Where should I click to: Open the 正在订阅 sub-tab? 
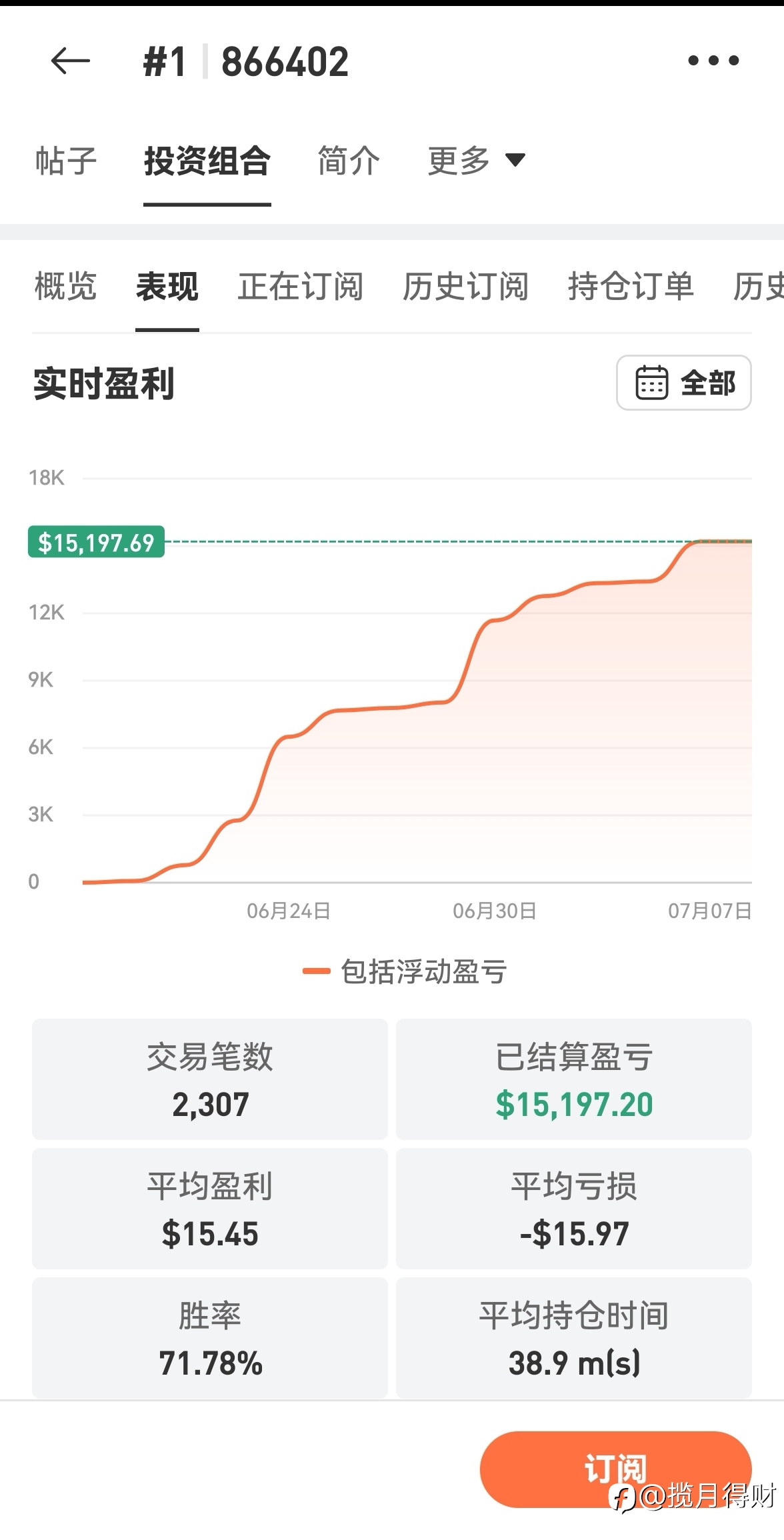[301, 287]
